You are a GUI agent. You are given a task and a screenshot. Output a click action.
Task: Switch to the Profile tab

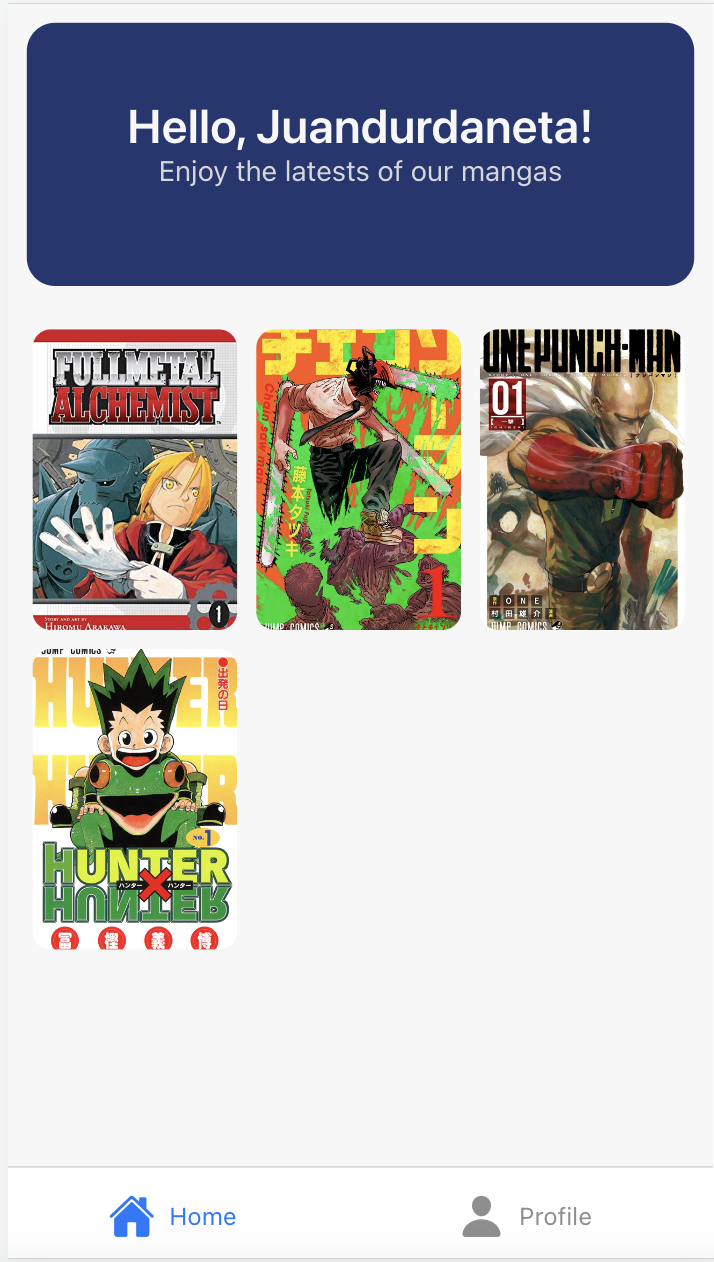tap(527, 1216)
